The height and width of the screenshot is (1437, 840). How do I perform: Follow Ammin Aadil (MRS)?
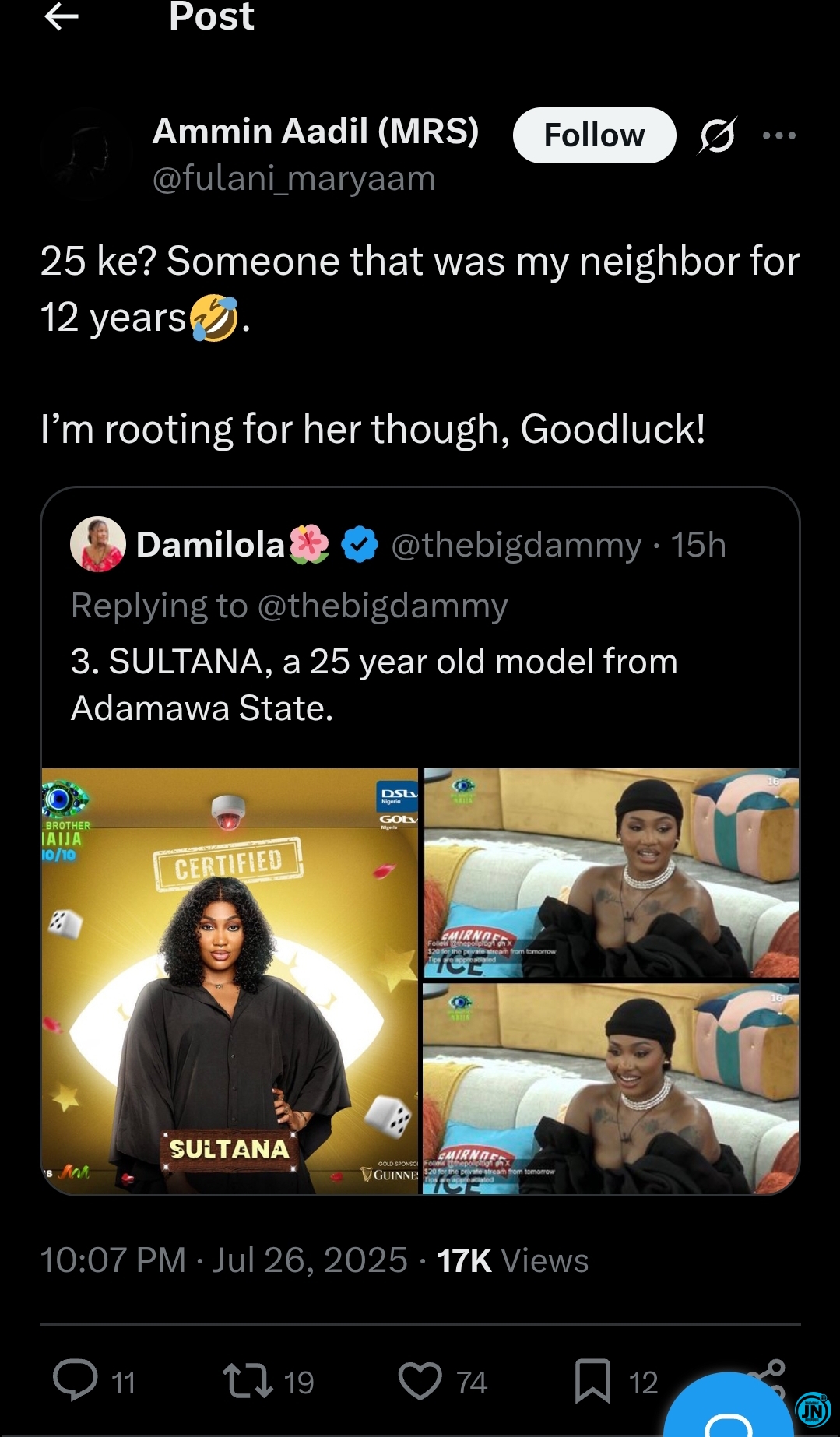tap(594, 135)
